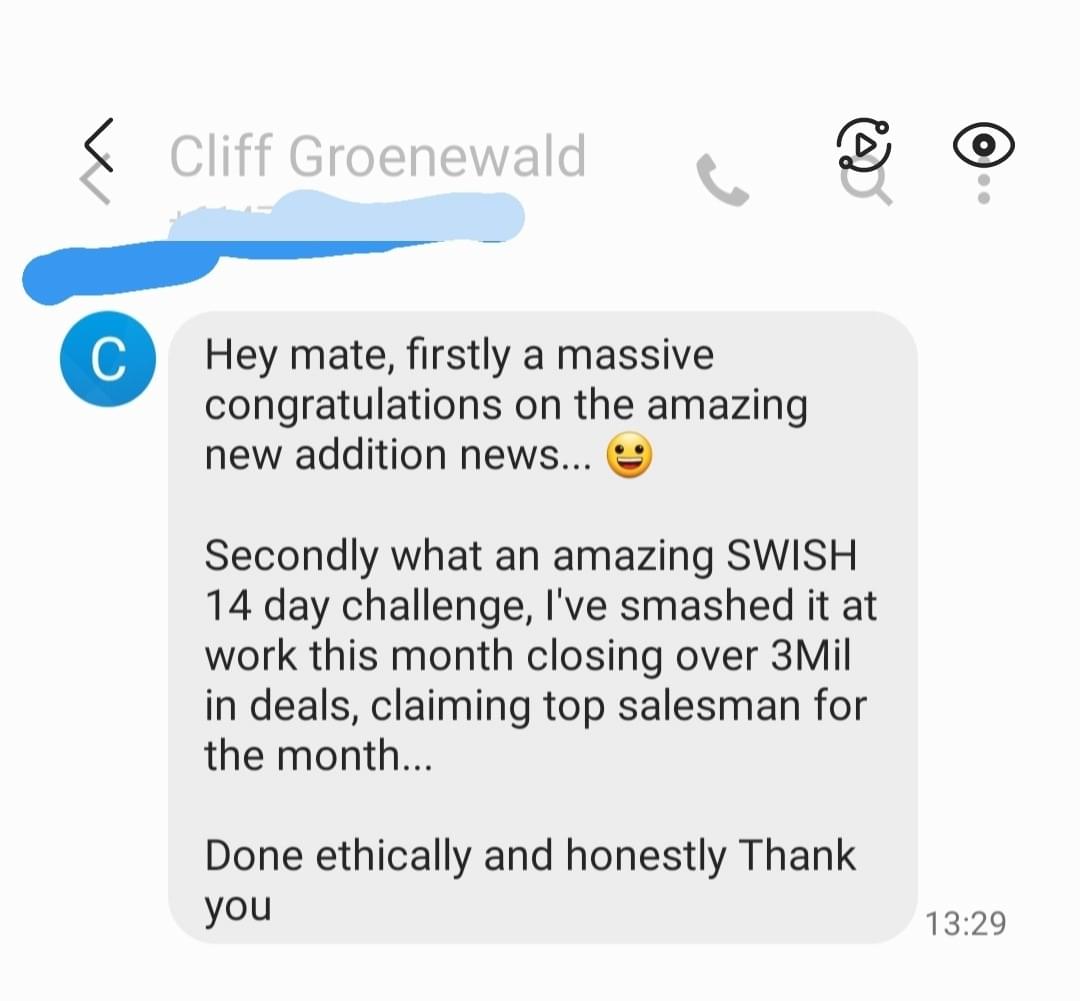Open the contact avatar labelled C
This screenshot has width=1080, height=1001.
pyautogui.click(x=107, y=359)
